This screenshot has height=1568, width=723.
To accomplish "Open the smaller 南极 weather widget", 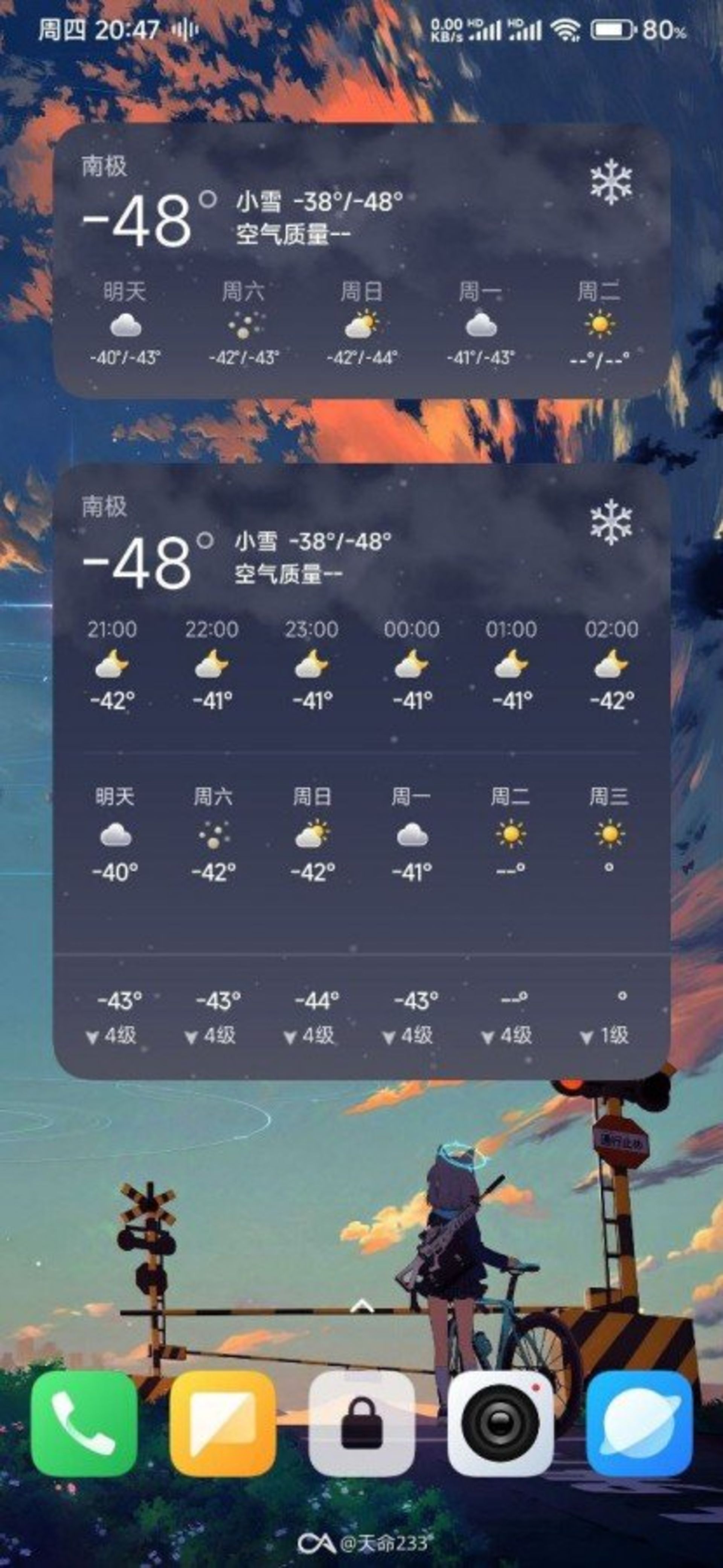I will [x=361, y=262].
